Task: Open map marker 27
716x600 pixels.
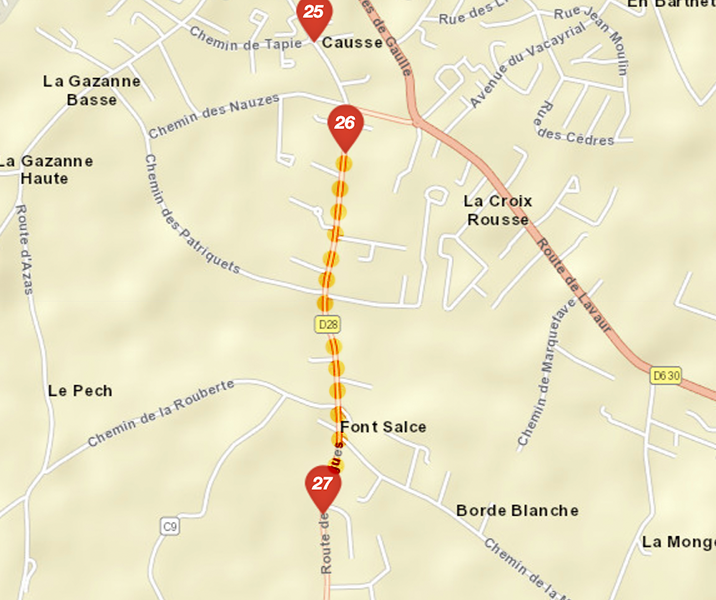Action: 322,484
